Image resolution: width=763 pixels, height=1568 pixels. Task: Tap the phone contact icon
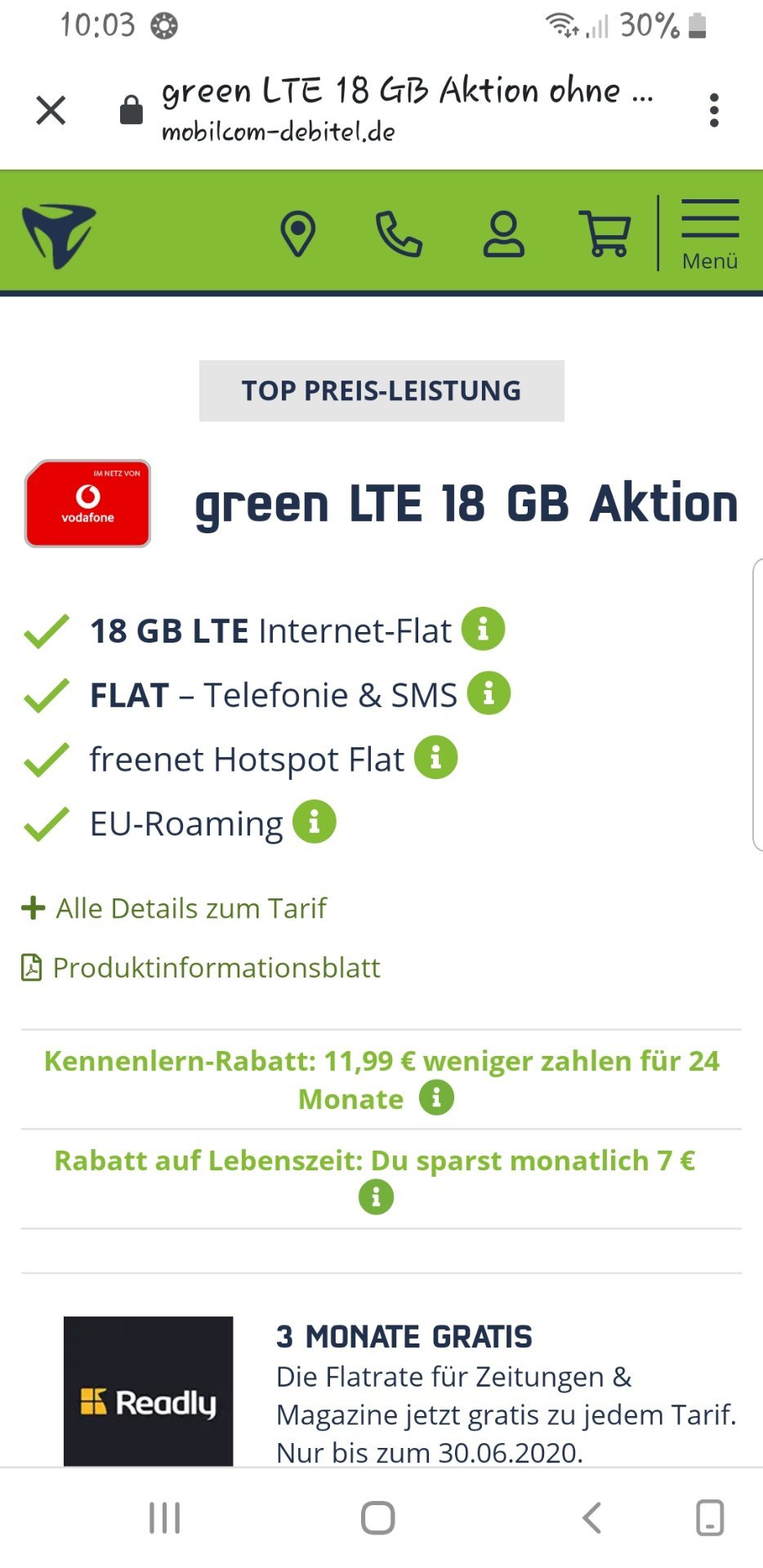pyautogui.click(x=399, y=234)
